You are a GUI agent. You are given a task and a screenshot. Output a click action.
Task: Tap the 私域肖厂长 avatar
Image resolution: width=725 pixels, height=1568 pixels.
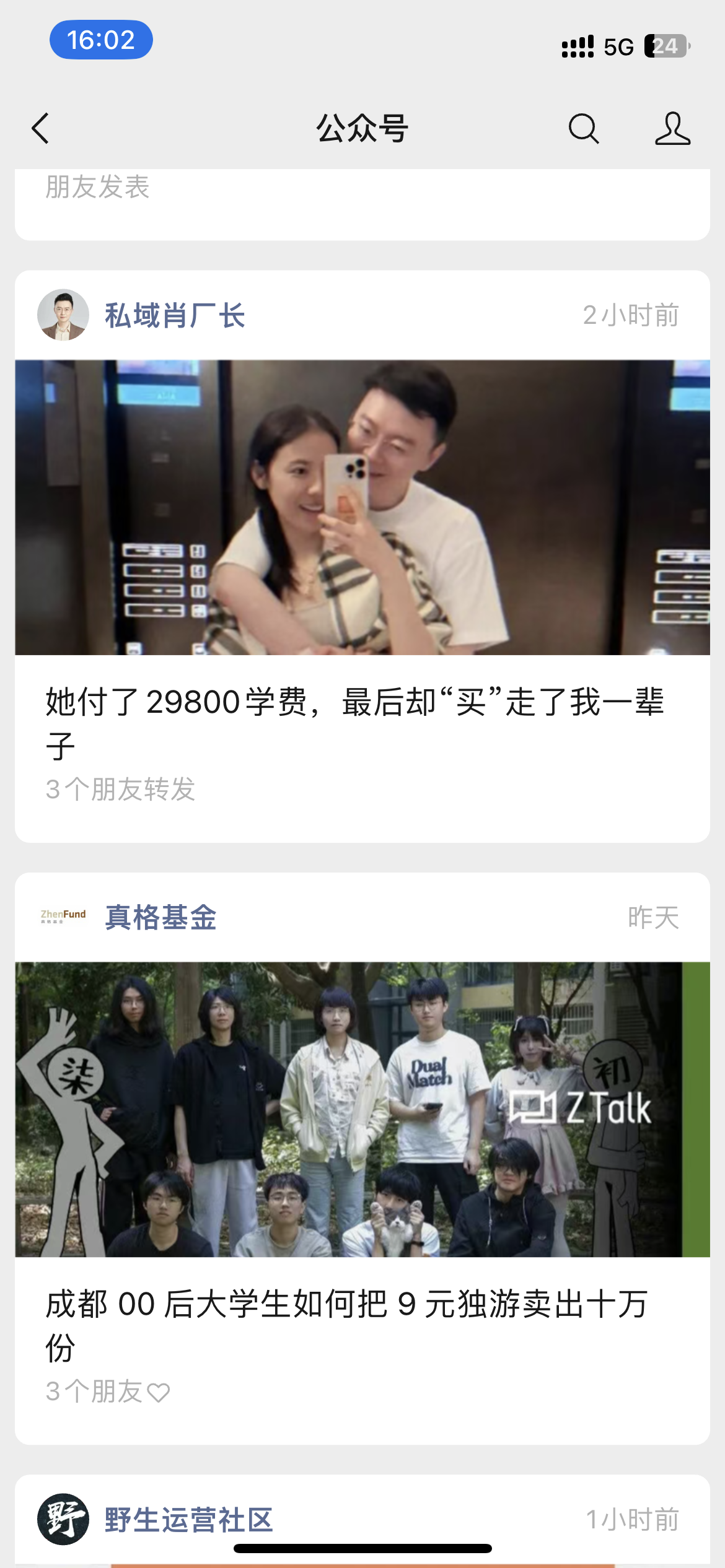coord(63,315)
